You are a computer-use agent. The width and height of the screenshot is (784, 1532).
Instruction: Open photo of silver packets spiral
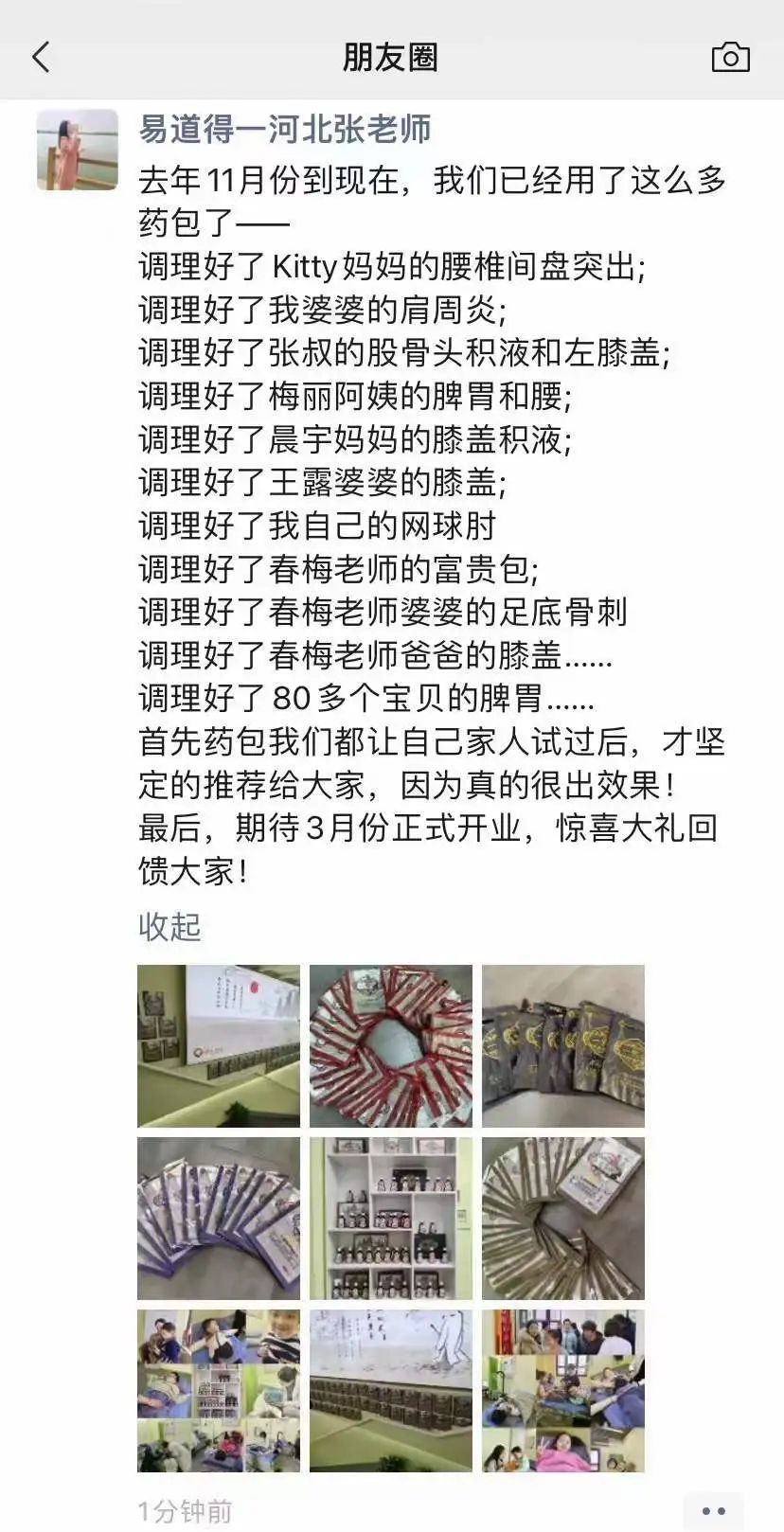pyautogui.click(x=563, y=1218)
